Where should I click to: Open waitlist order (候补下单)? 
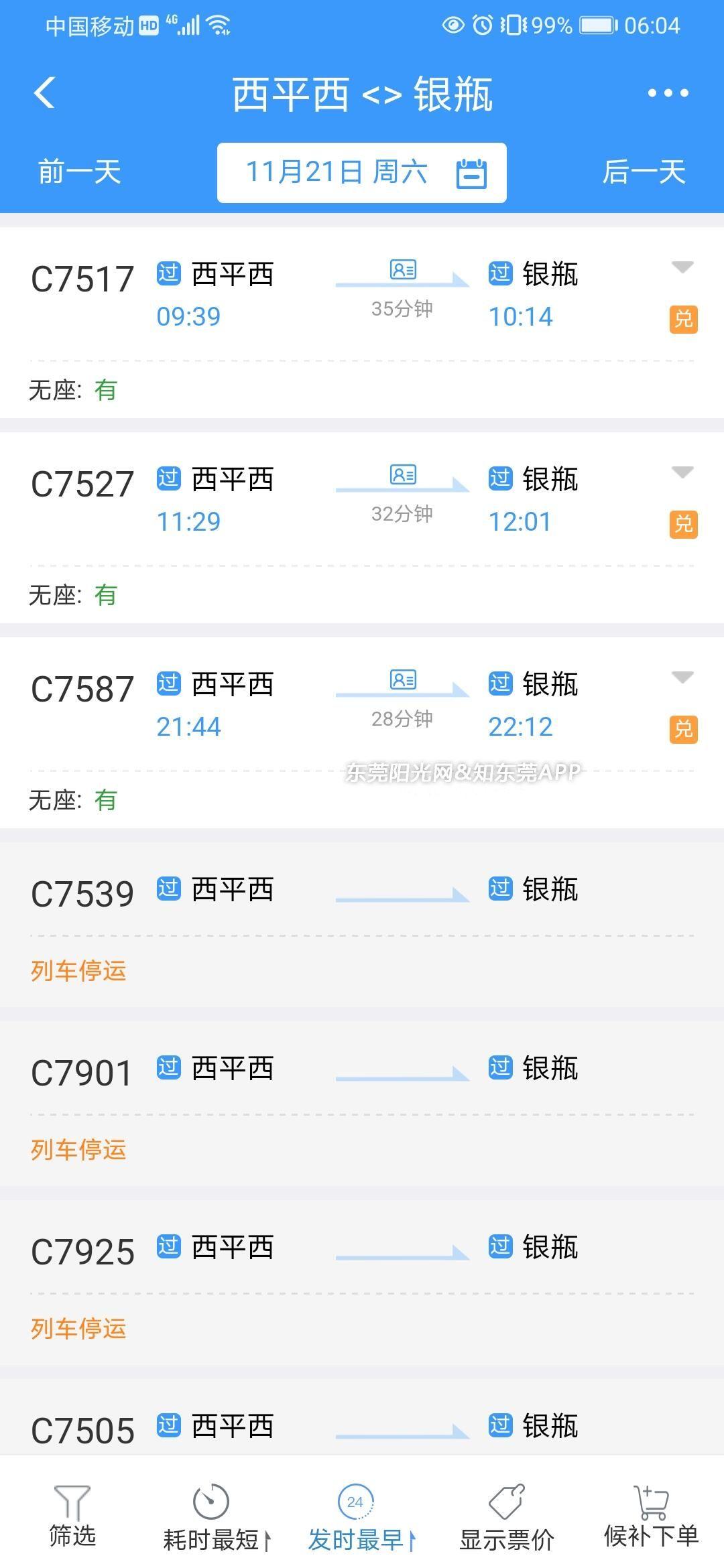point(650,1516)
